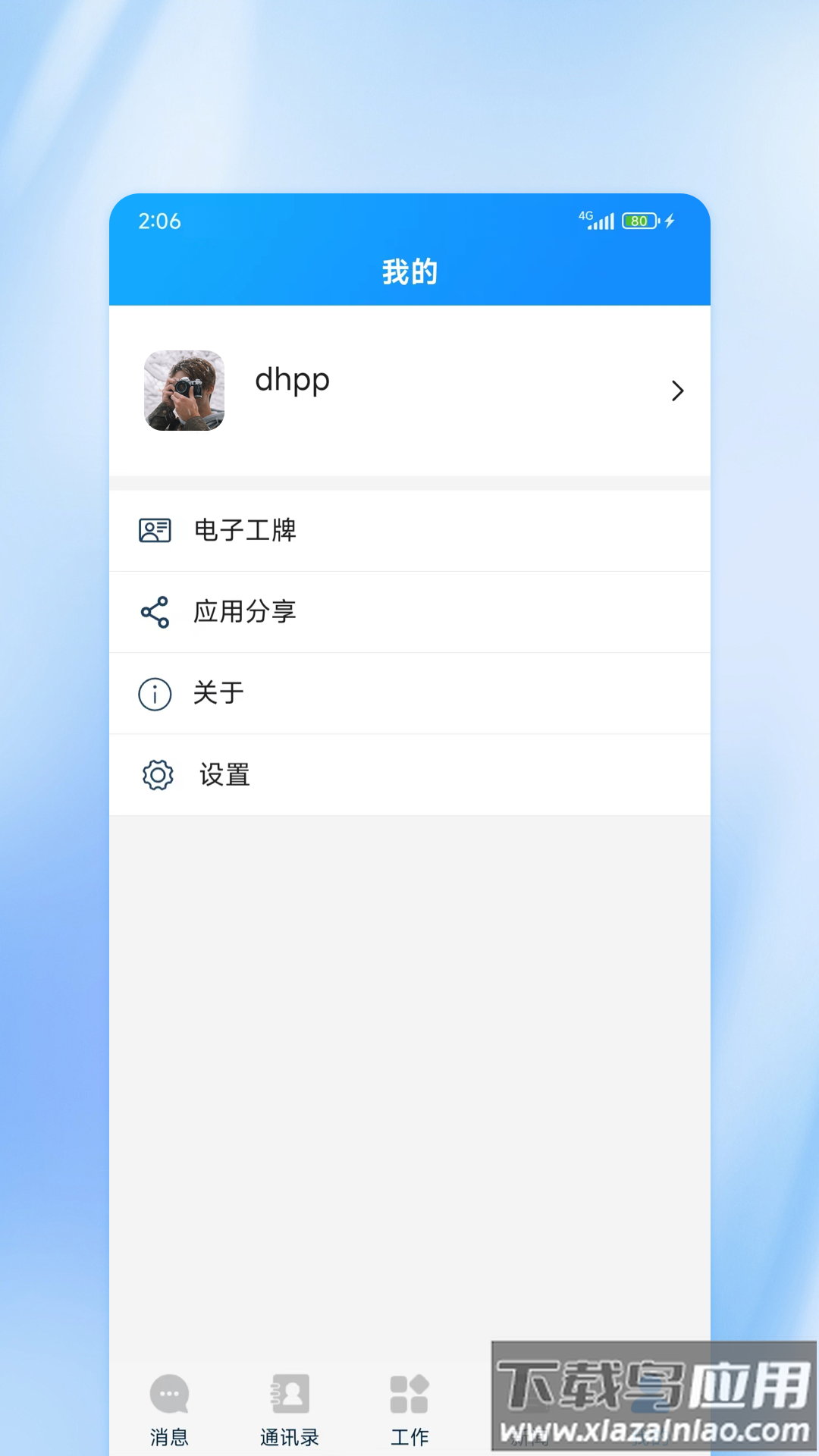Click the charging bolt icon in status bar
The height and width of the screenshot is (1456, 819).
(669, 221)
